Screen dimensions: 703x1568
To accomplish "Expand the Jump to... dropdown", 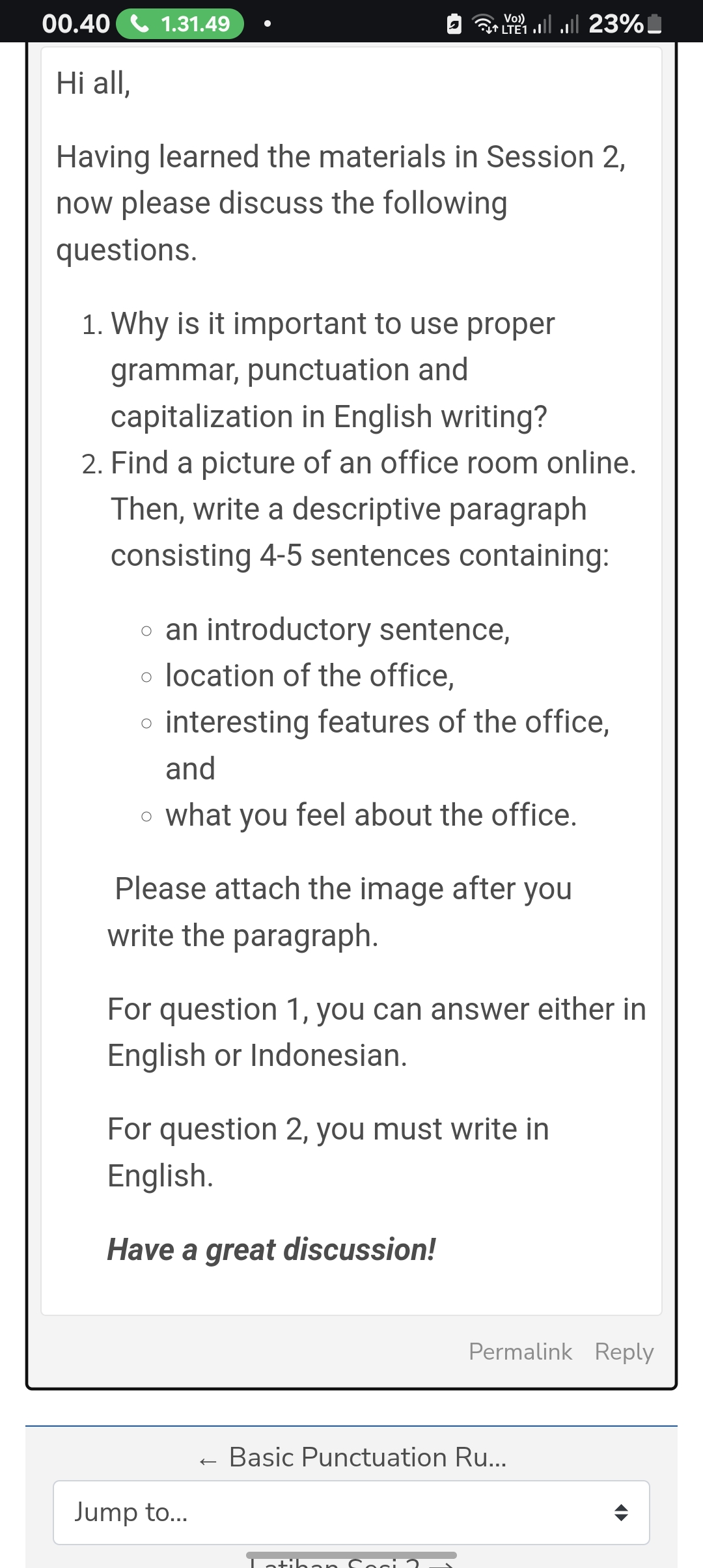I will (x=351, y=1512).
